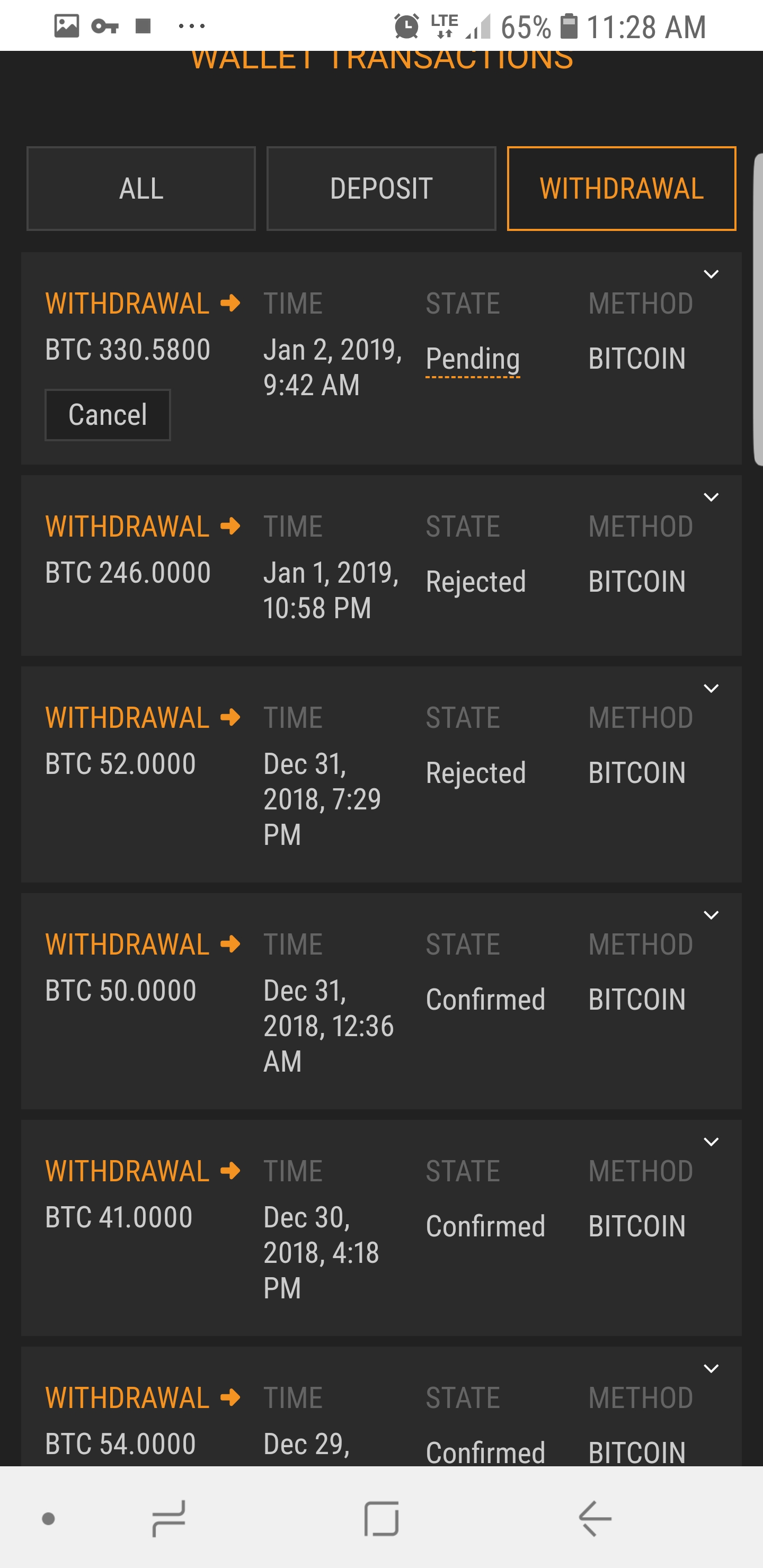This screenshot has height=1568, width=763.
Task: Expand the BTC 50.0000 withdrawal details
Action: pos(711,915)
